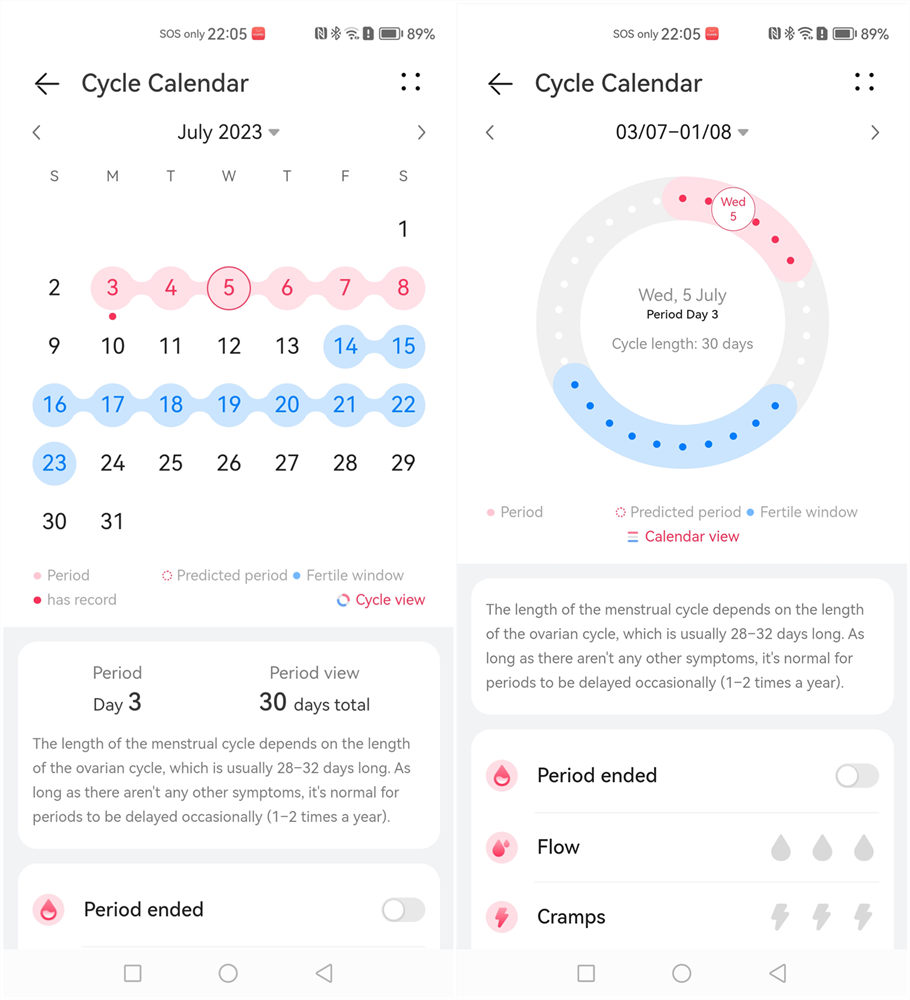
Task: Go to previous month before July 2023
Action: [37, 133]
